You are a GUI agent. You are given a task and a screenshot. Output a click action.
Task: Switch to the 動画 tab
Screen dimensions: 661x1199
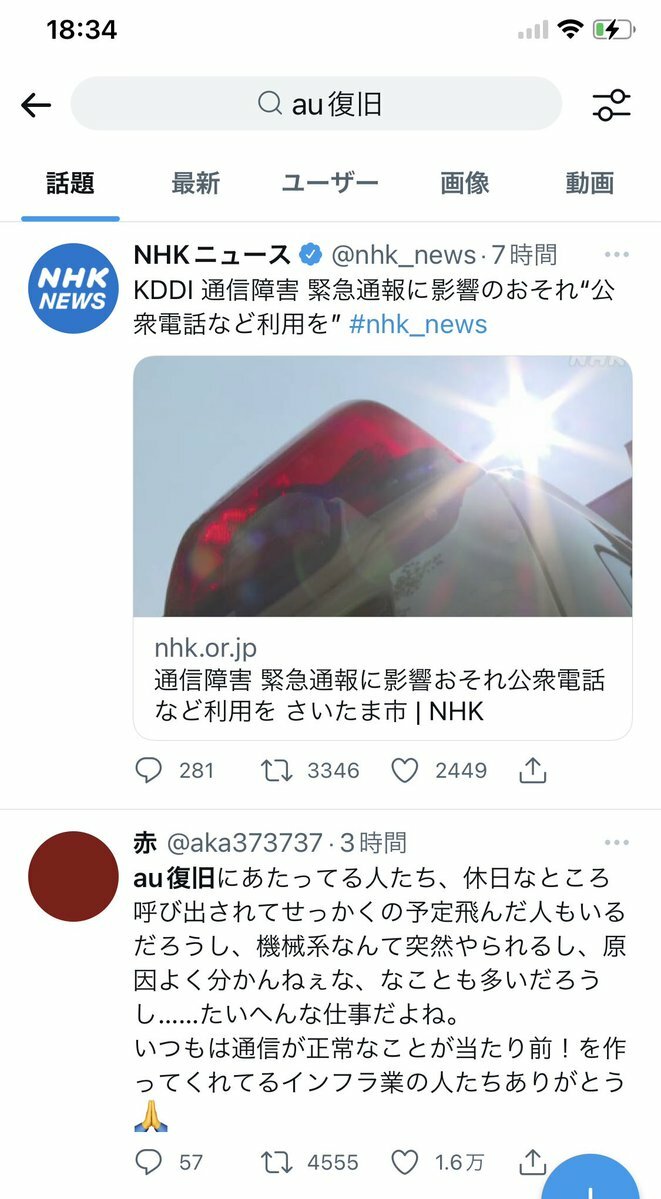point(589,183)
